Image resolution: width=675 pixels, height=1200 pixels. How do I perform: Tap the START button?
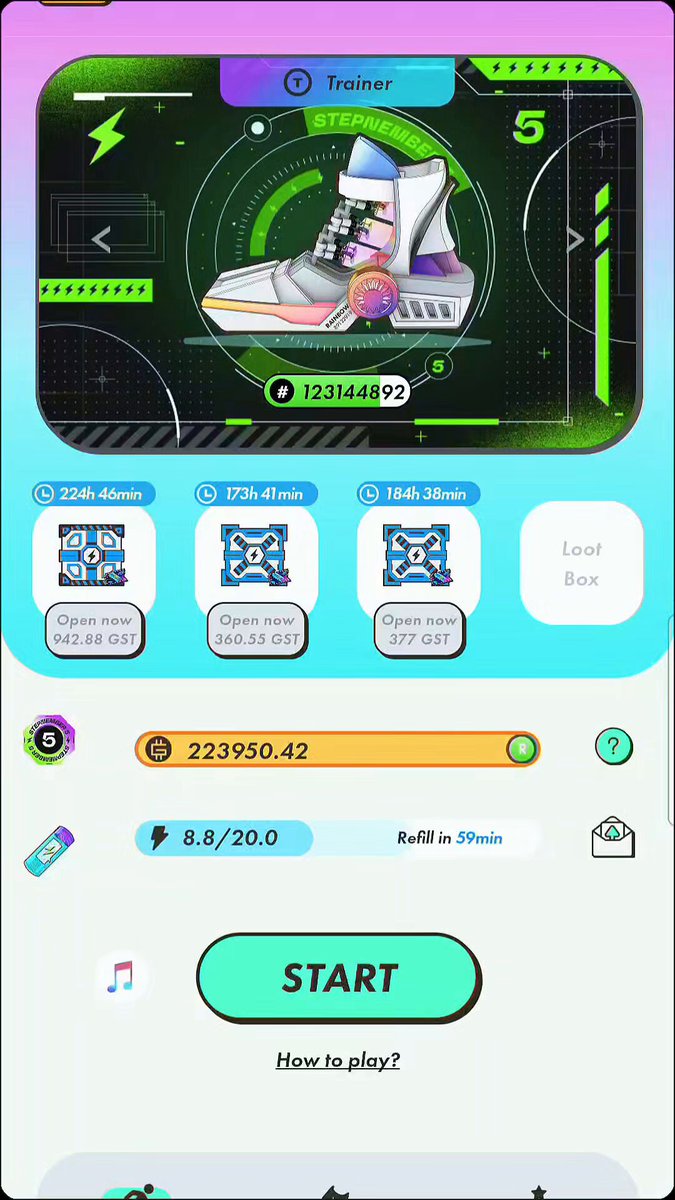pos(339,977)
